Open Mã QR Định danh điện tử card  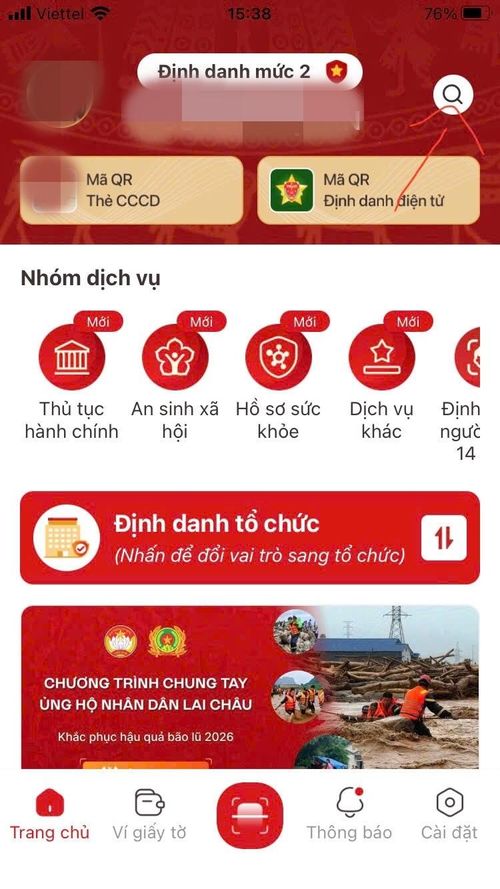pos(368,190)
